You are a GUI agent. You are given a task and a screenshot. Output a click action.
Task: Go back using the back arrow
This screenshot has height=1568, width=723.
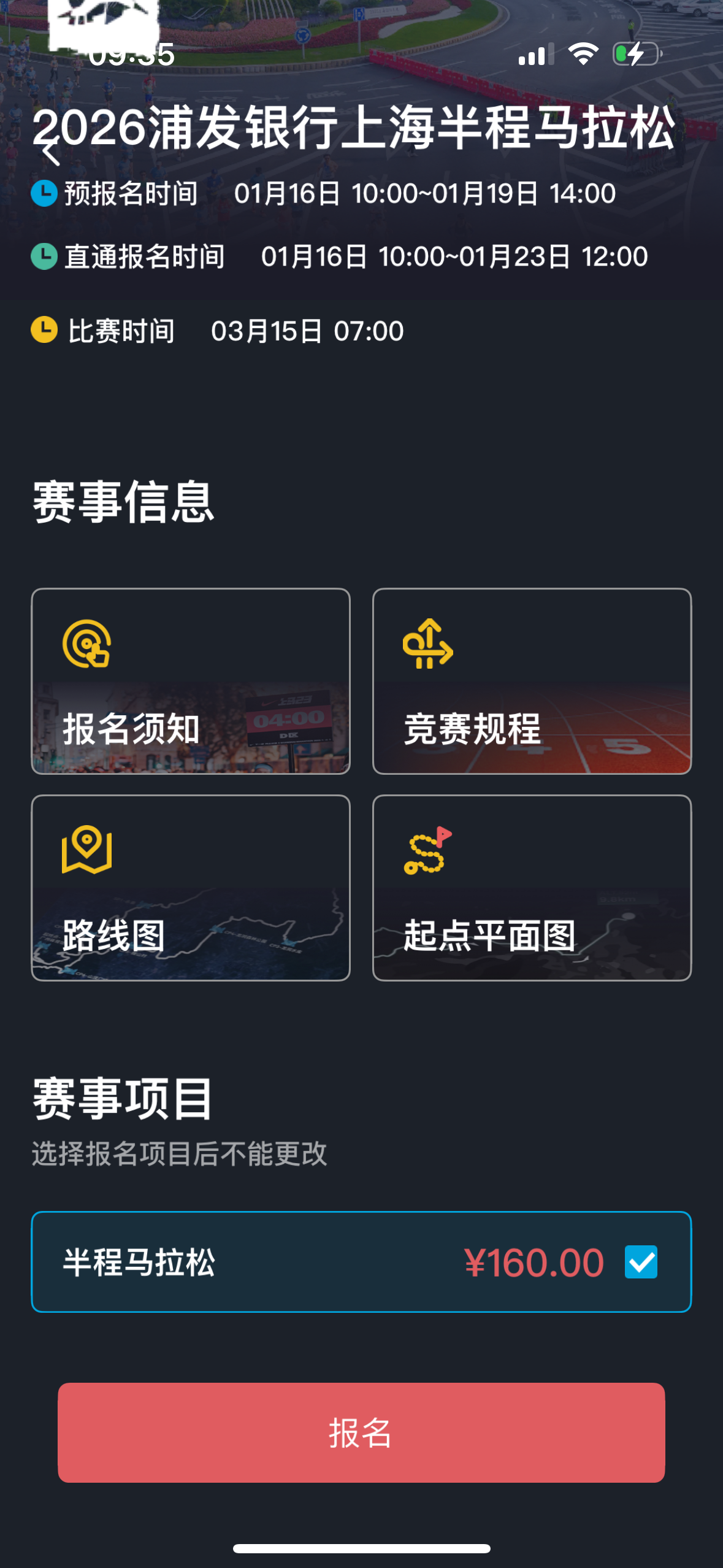pyautogui.click(x=52, y=151)
